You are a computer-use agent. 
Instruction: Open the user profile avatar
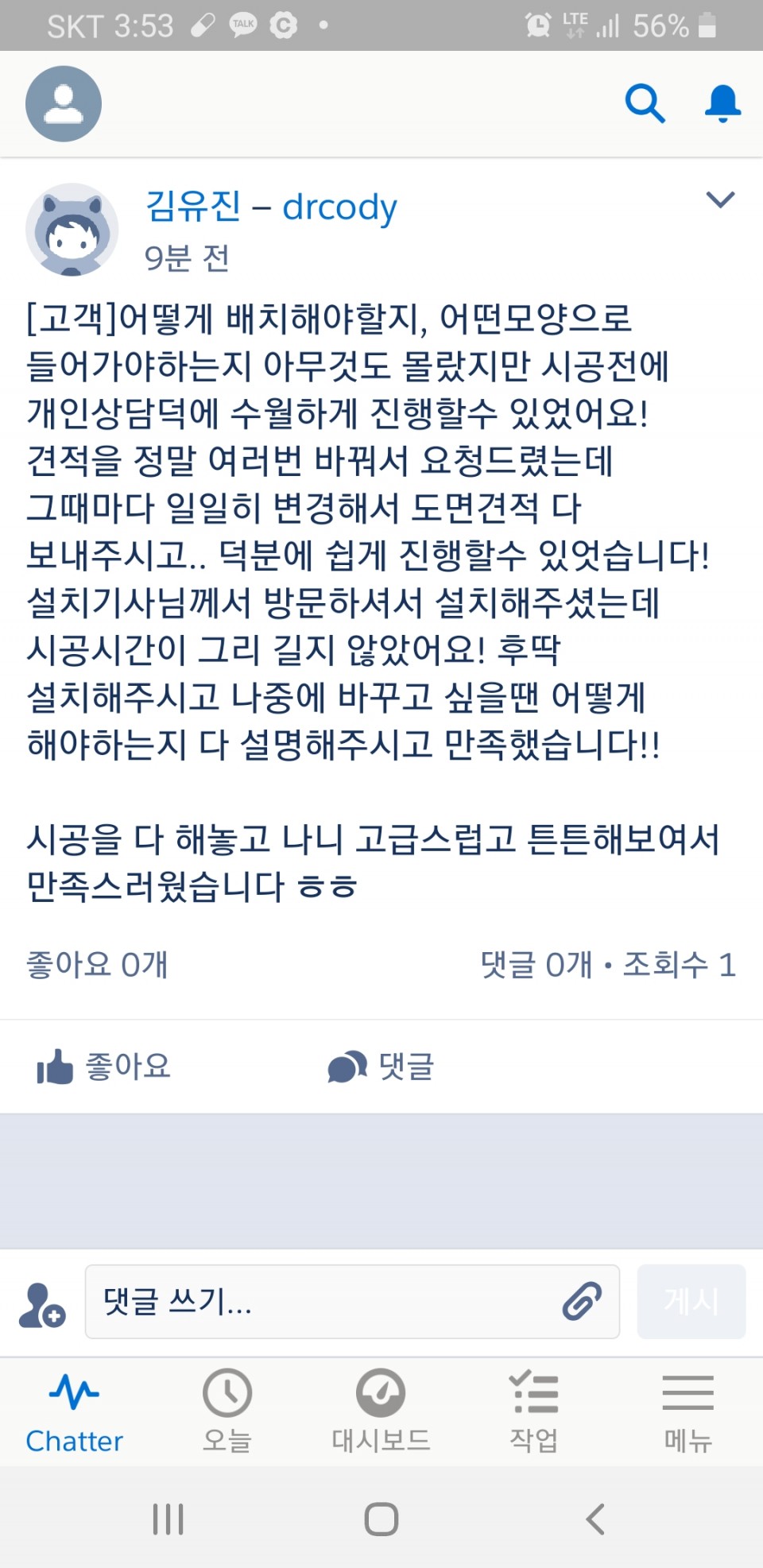click(x=64, y=104)
